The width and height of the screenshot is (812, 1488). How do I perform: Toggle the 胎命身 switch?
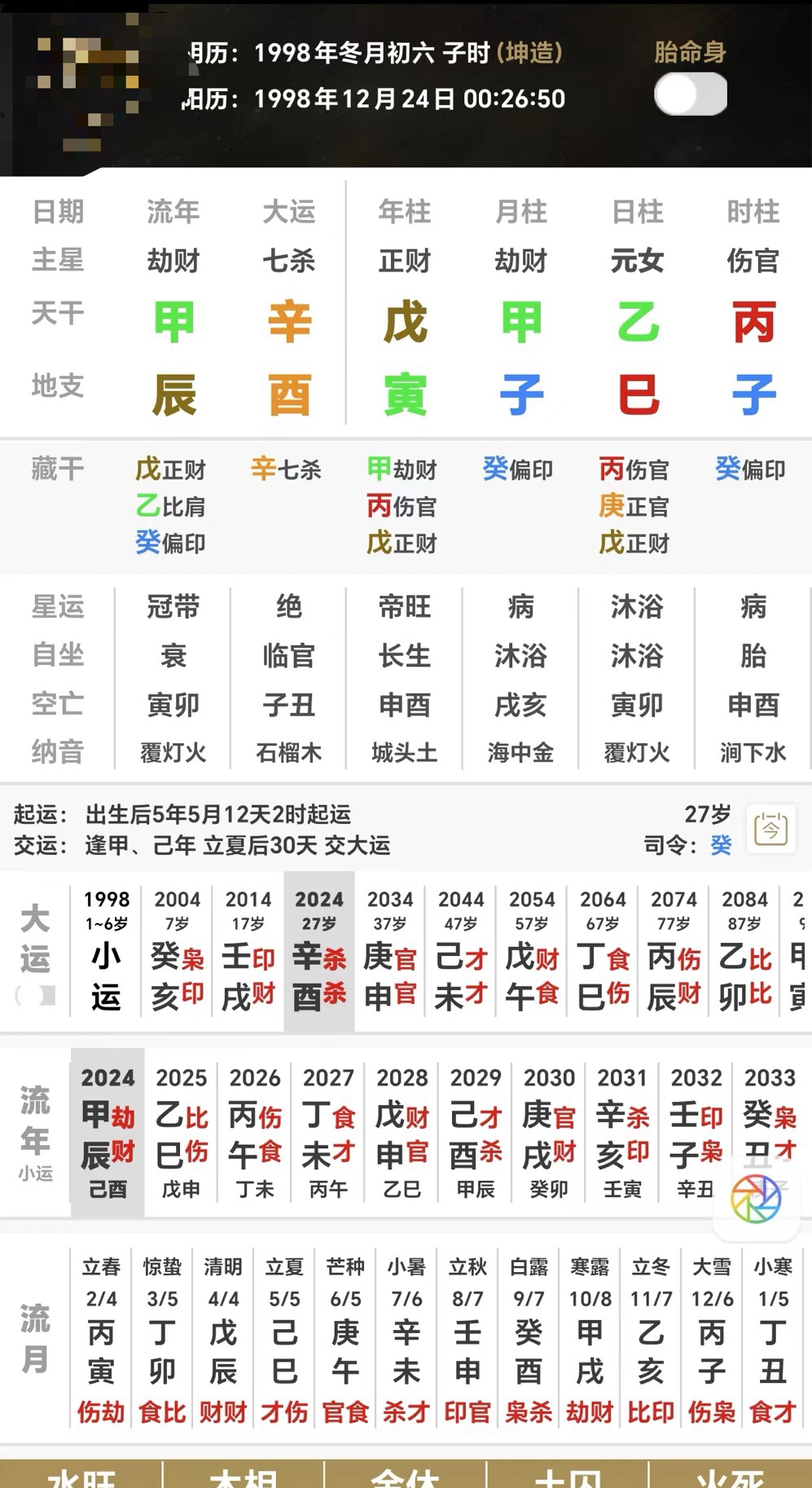[x=690, y=95]
